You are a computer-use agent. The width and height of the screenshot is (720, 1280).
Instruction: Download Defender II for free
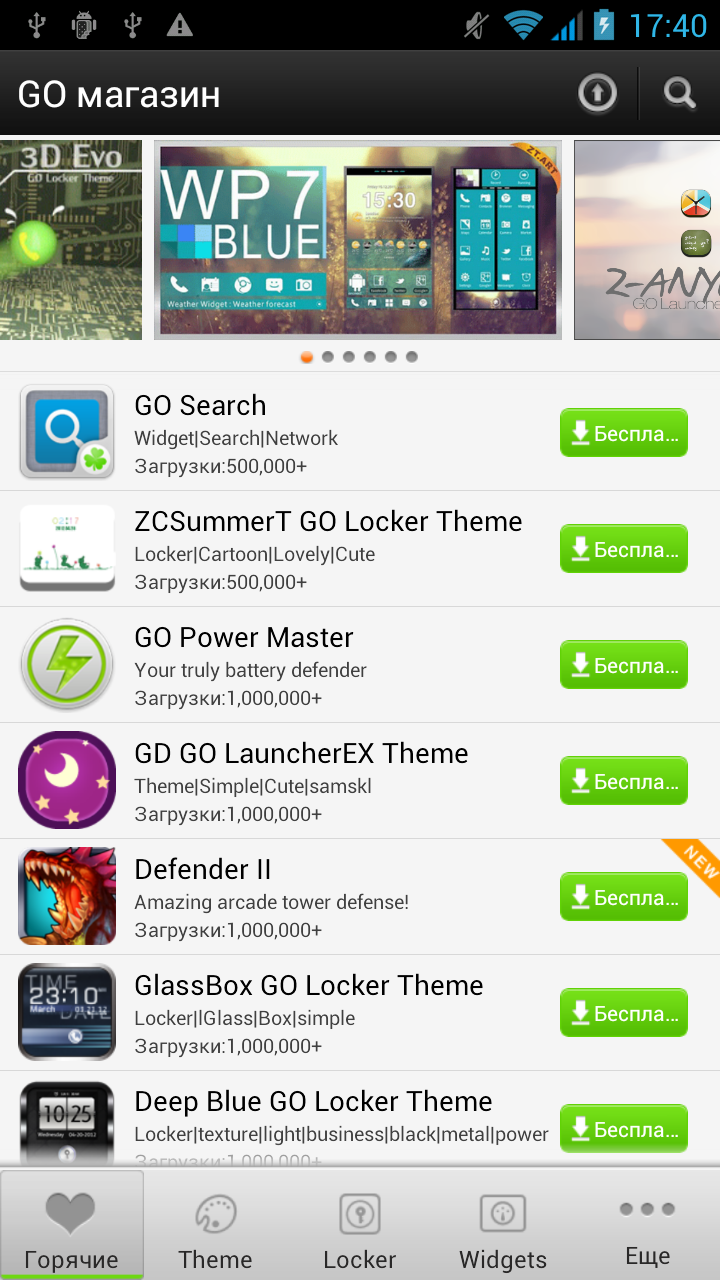coord(624,897)
